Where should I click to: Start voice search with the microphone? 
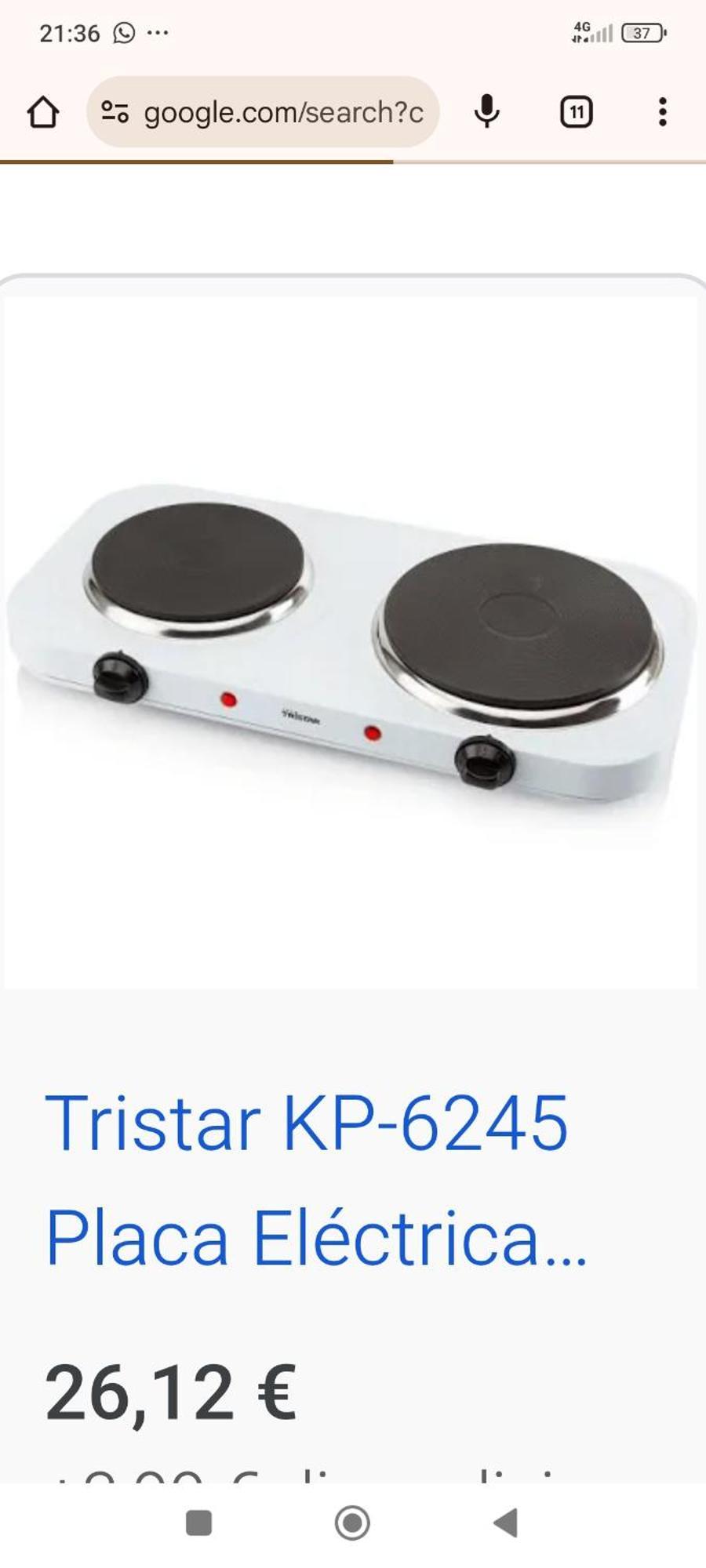(486, 111)
